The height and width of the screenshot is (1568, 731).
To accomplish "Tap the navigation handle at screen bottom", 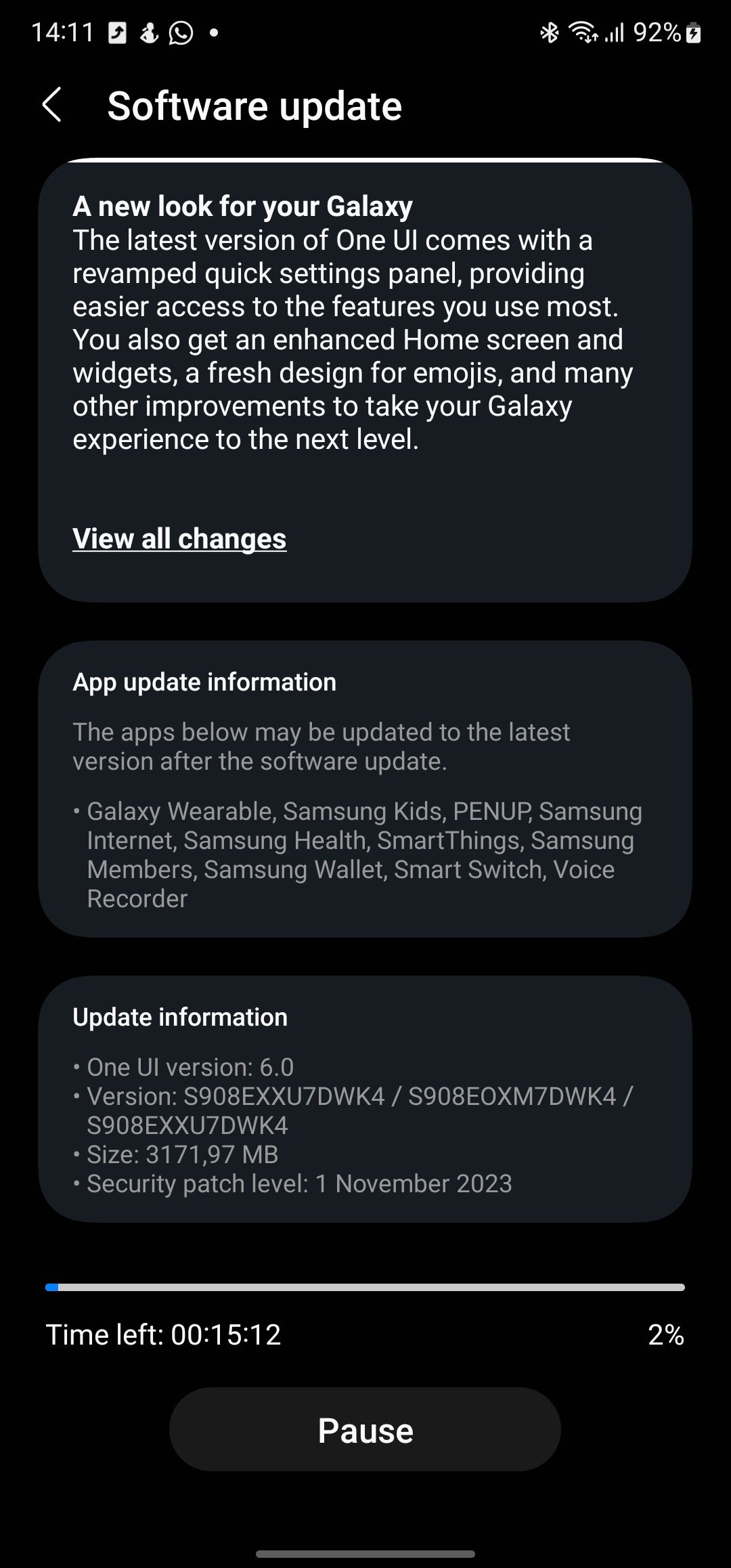I will coord(365,1554).
